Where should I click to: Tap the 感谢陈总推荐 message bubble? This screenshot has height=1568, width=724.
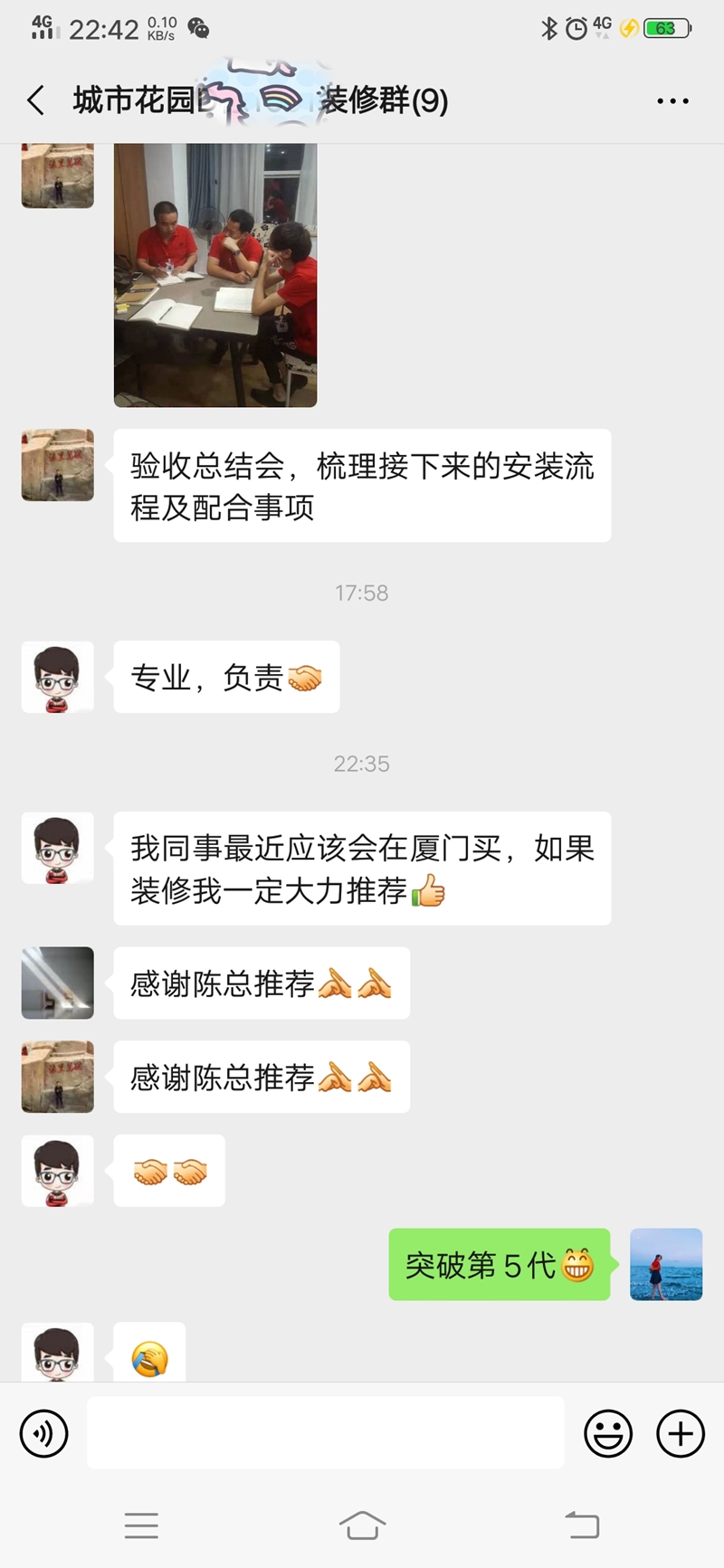(x=261, y=984)
